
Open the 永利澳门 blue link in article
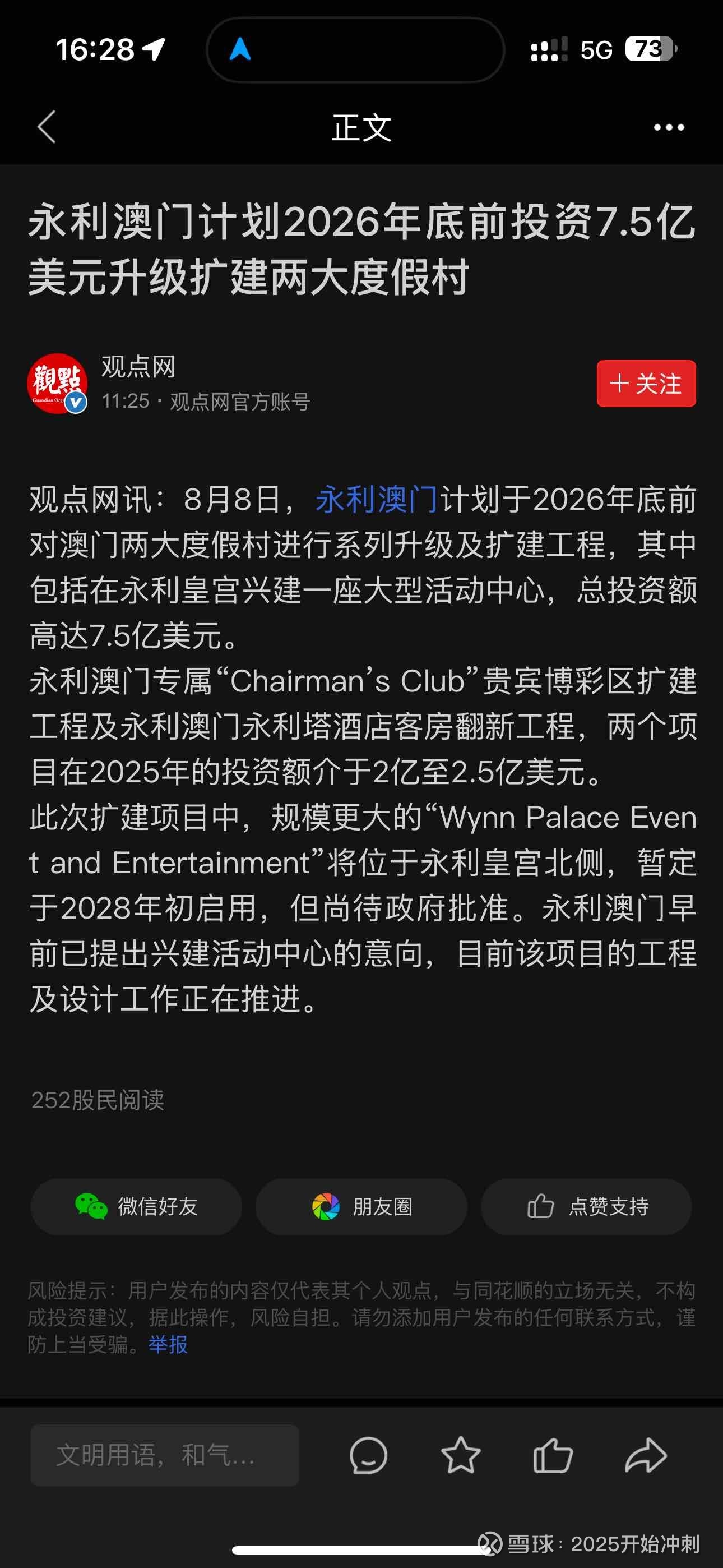[377, 500]
